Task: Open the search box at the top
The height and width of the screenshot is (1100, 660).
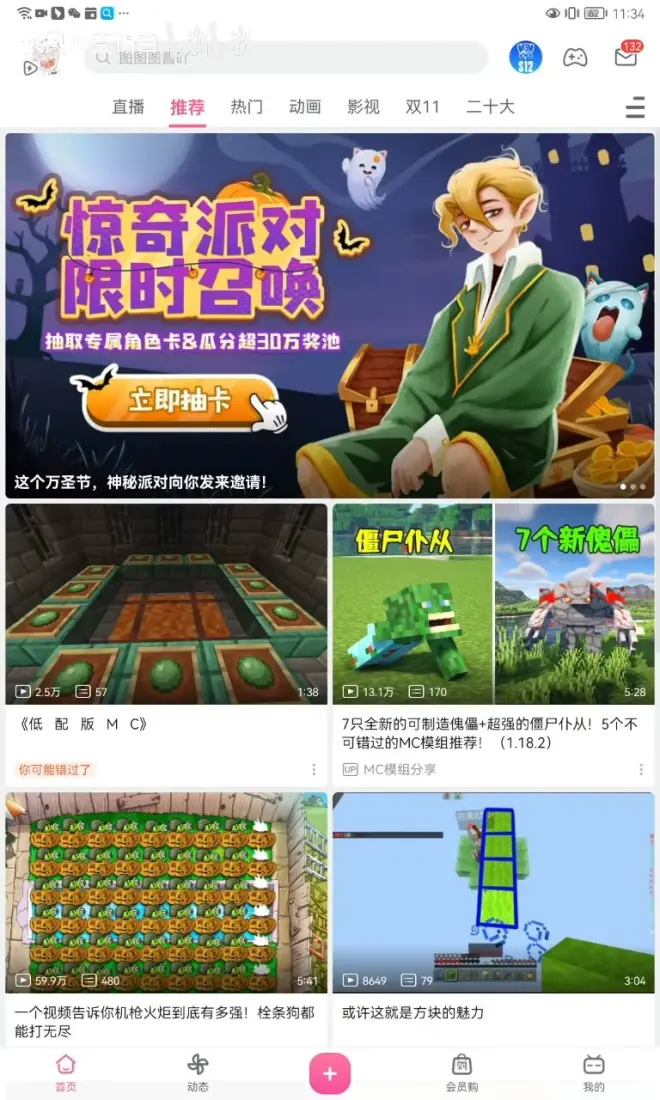Action: (x=285, y=58)
